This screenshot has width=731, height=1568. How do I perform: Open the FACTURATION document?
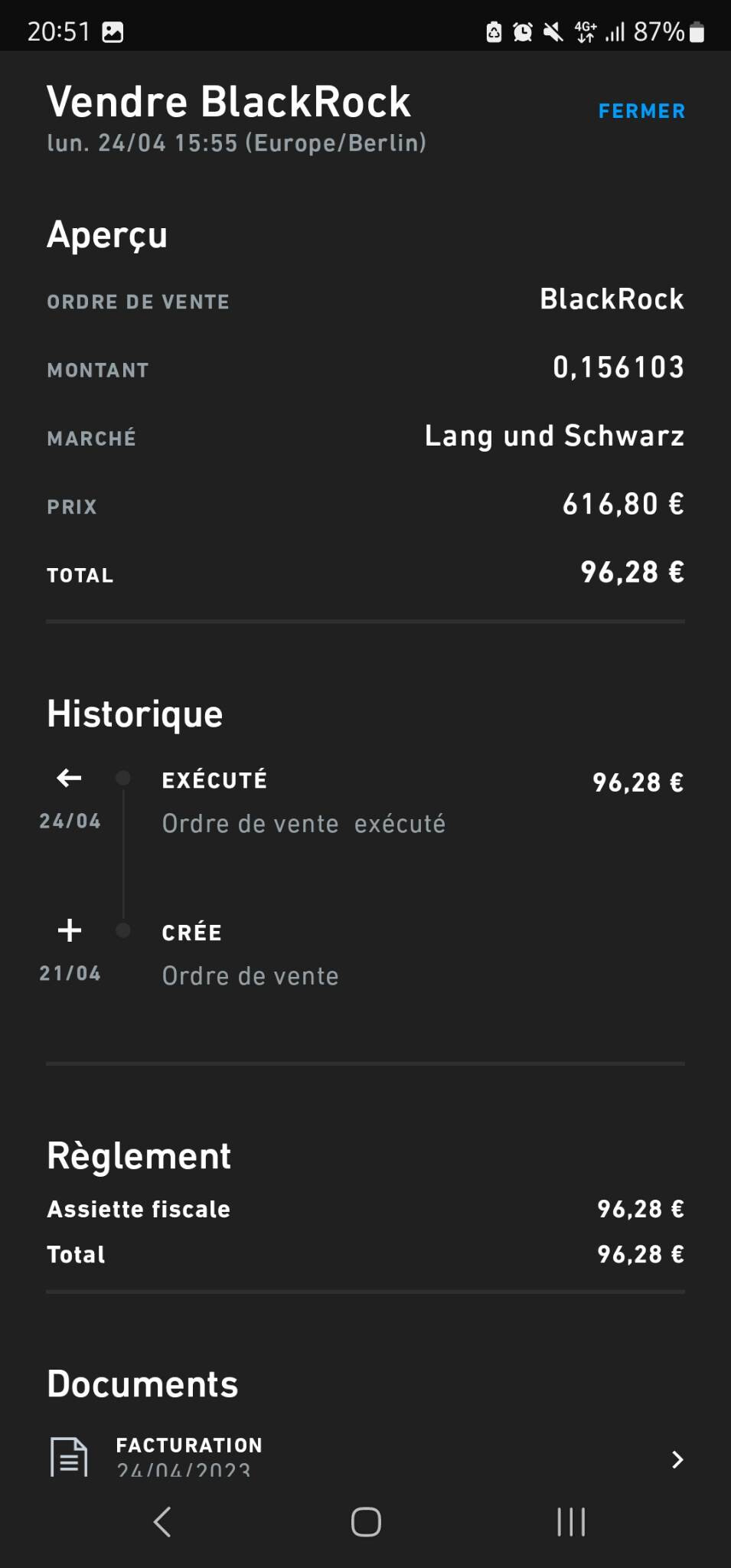[366, 1456]
